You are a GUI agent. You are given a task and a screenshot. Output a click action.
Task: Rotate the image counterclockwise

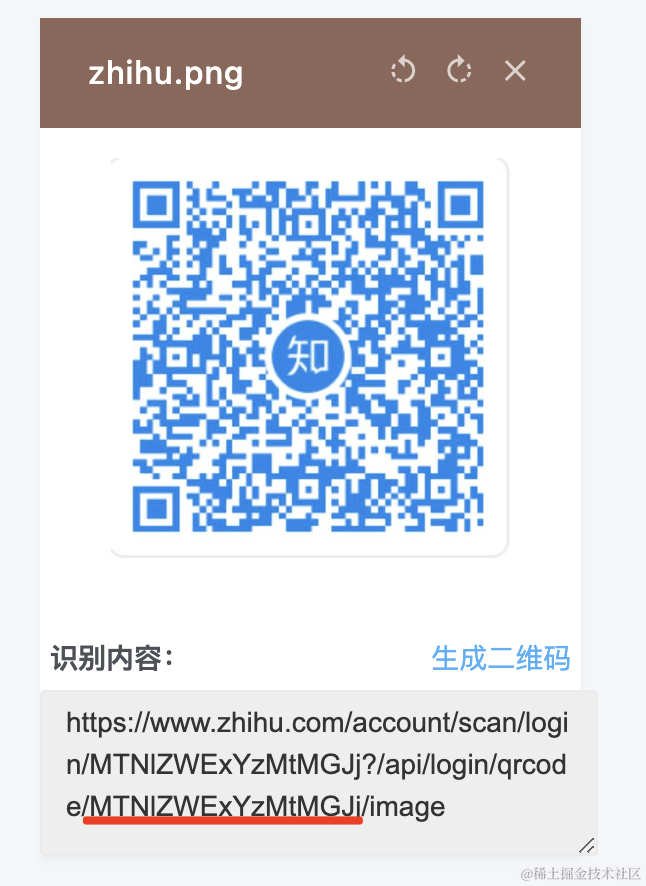(402, 71)
